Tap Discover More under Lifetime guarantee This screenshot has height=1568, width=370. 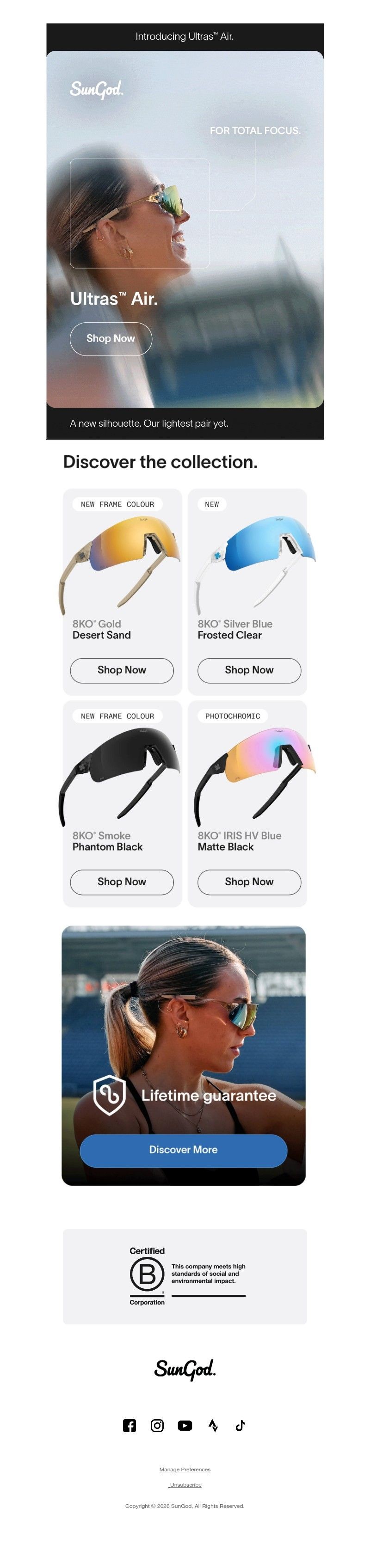point(183,1150)
